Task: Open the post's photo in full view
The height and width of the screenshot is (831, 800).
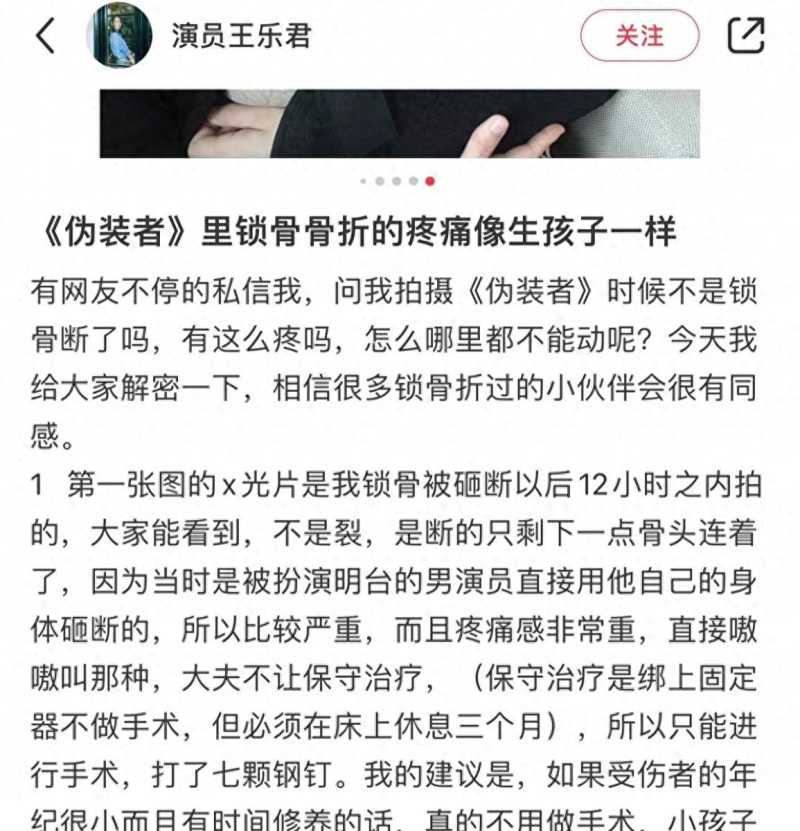Action: tap(400, 123)
